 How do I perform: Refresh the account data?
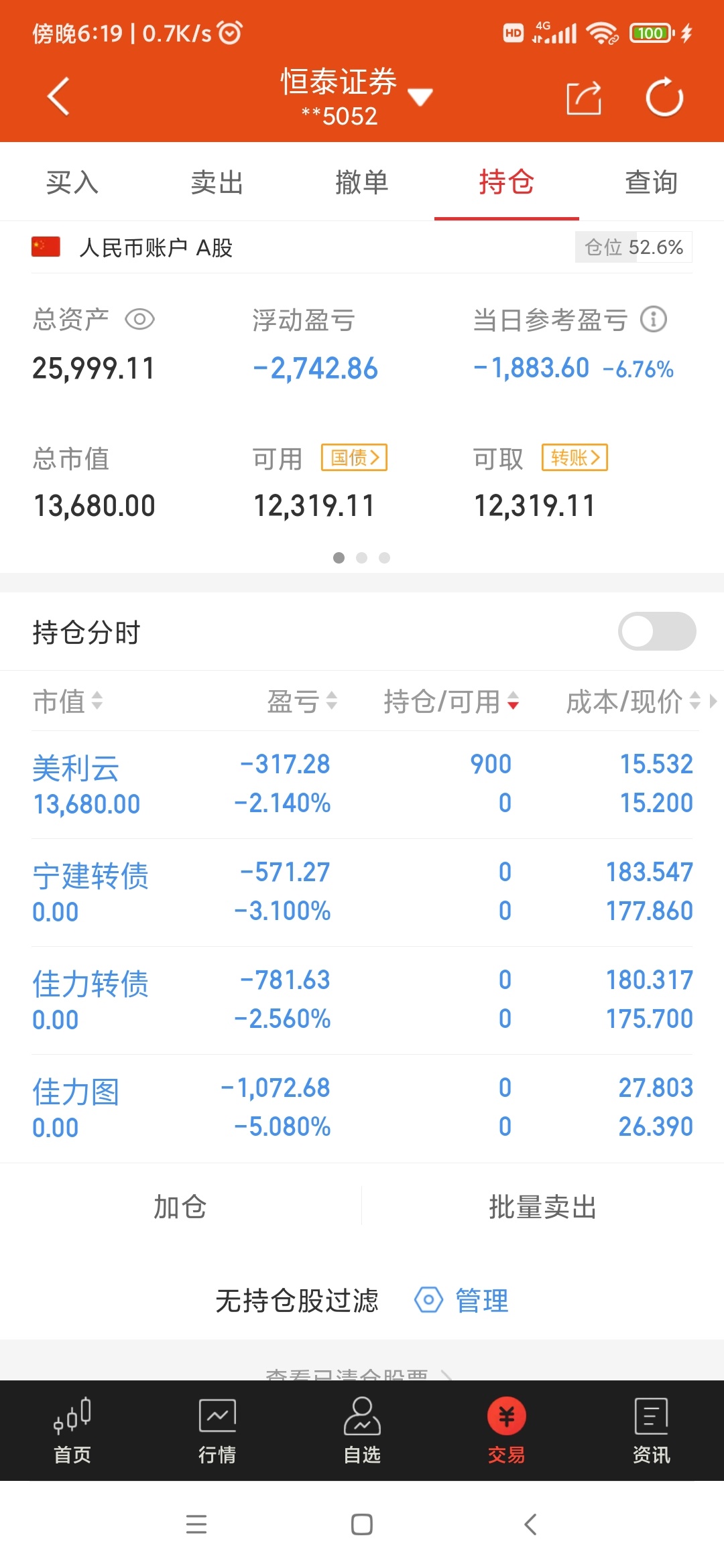click(664, 98)
